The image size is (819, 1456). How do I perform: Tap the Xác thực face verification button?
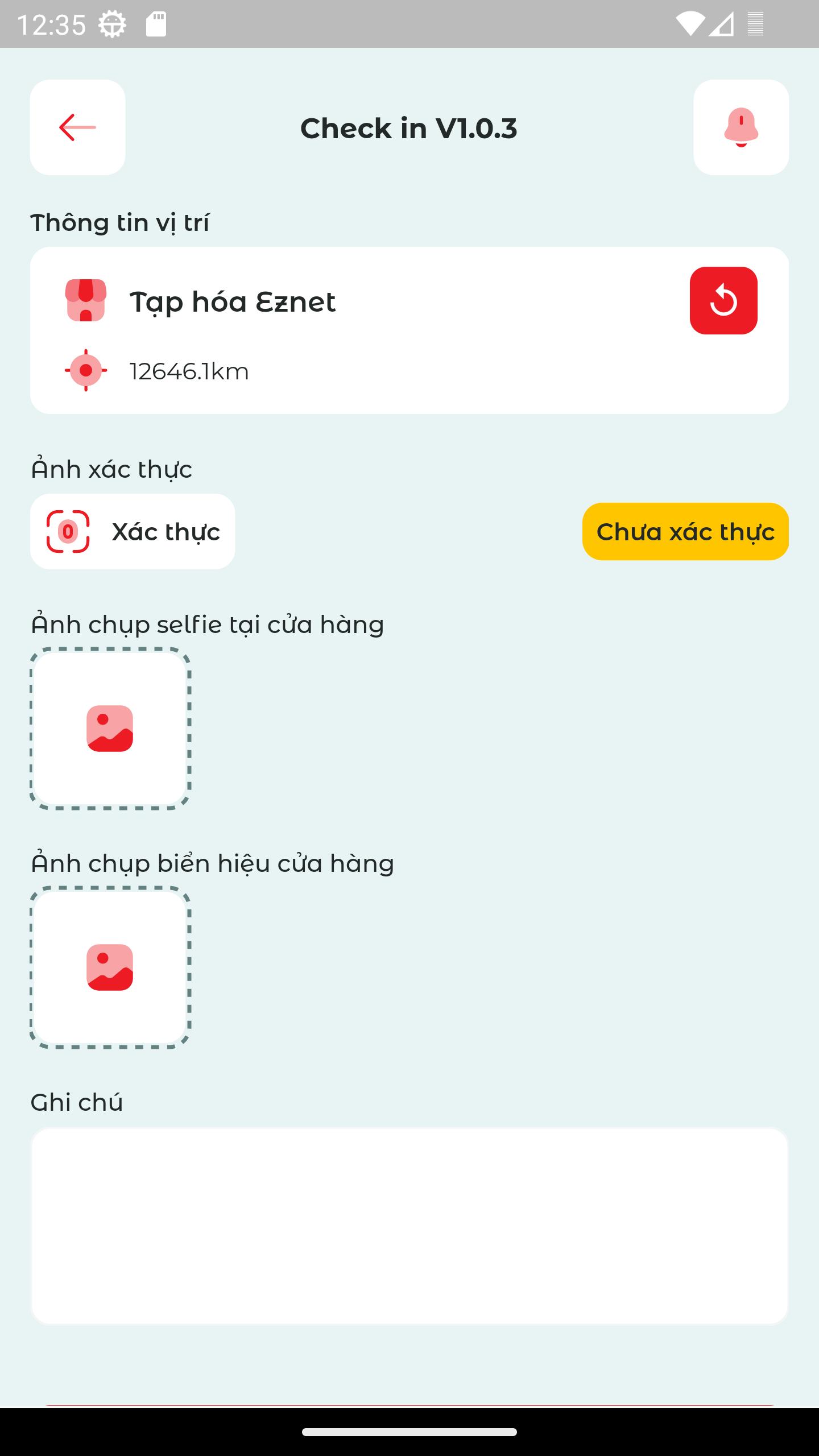133,531
